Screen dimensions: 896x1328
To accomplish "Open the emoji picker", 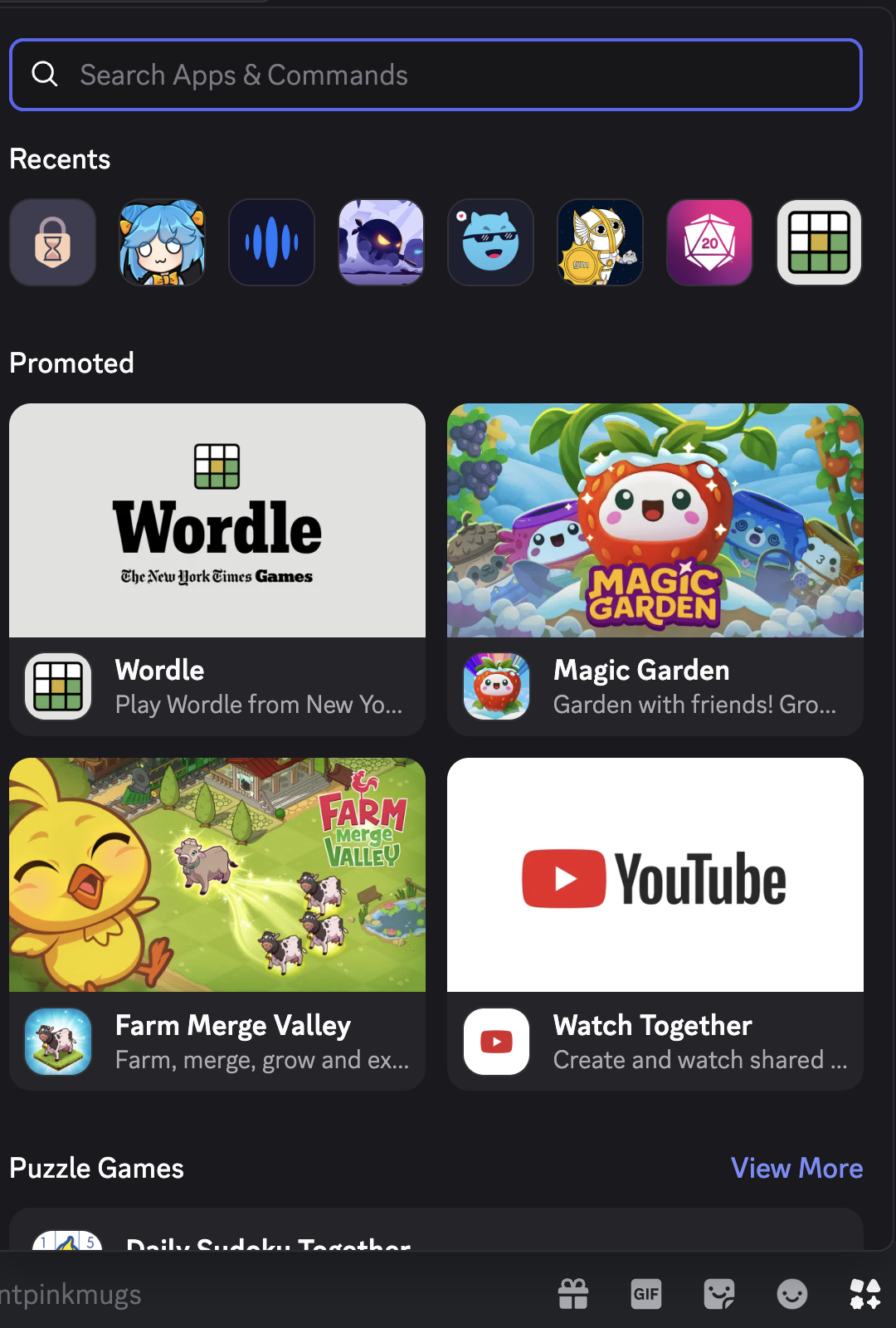I will tap(792, 1293).
